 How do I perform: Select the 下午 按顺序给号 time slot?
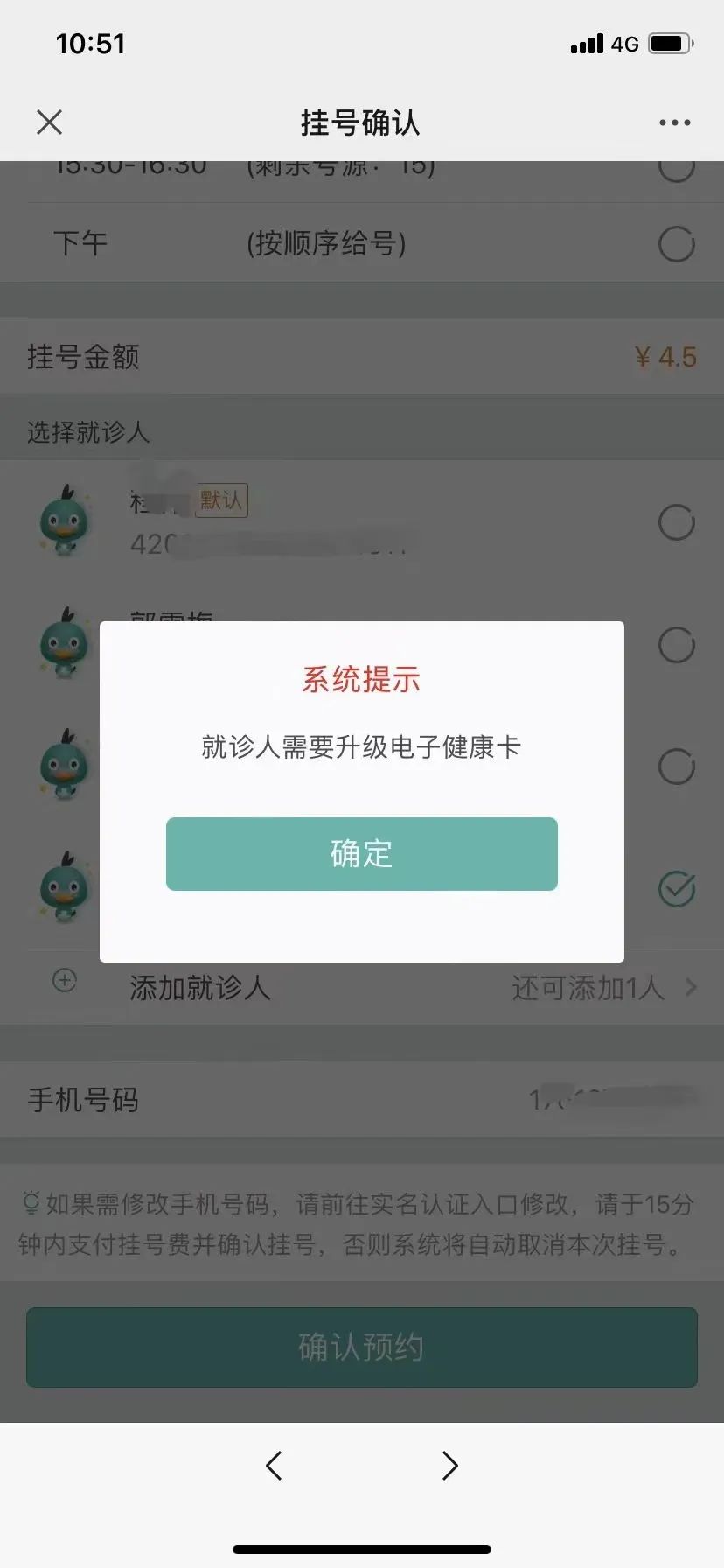[676, 244]
